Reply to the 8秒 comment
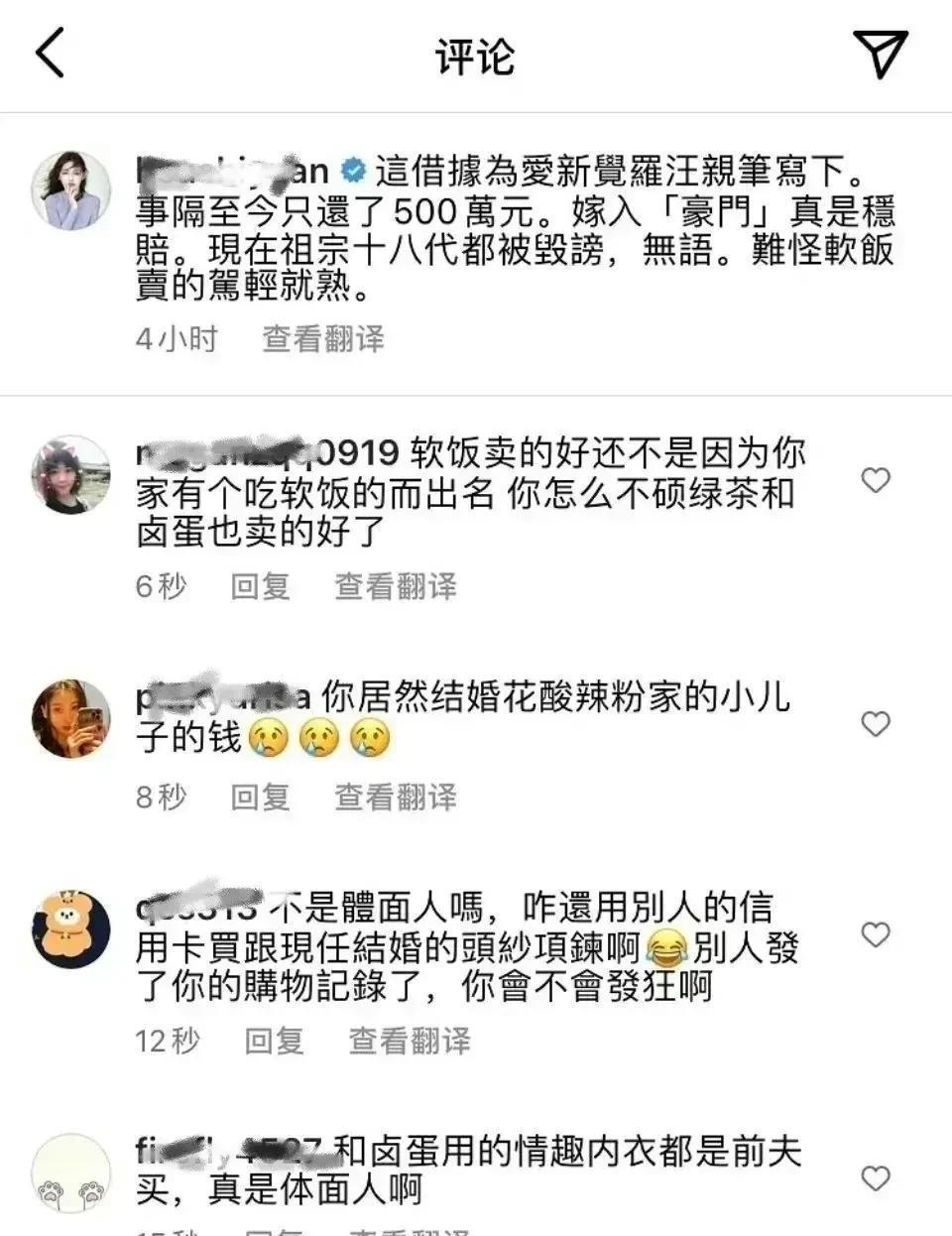Viewport: 952px width, 1236px height. (x=262, y=797)
